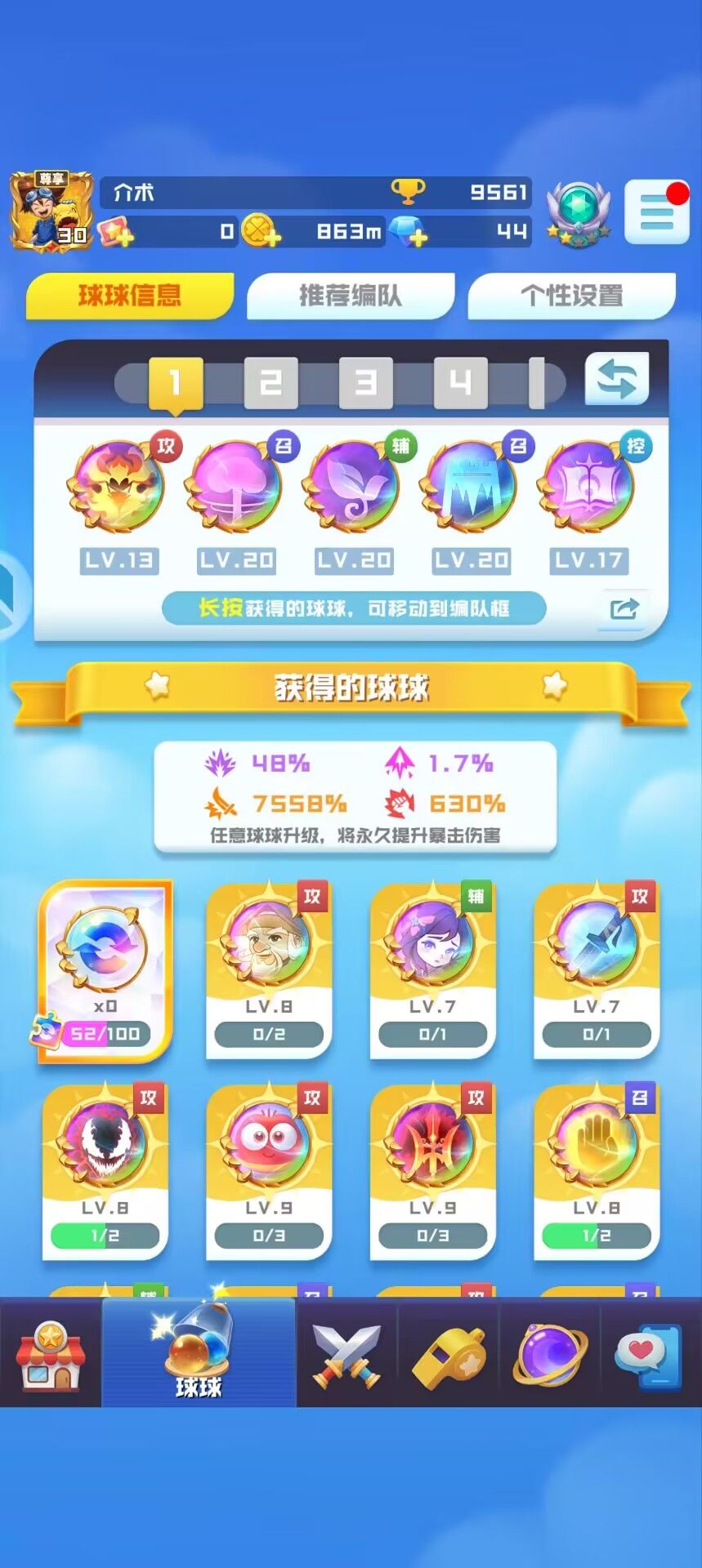Open the purple-haired girl support ball card
The width and height of the screenshot is (702, 1568).
[433, 971]
